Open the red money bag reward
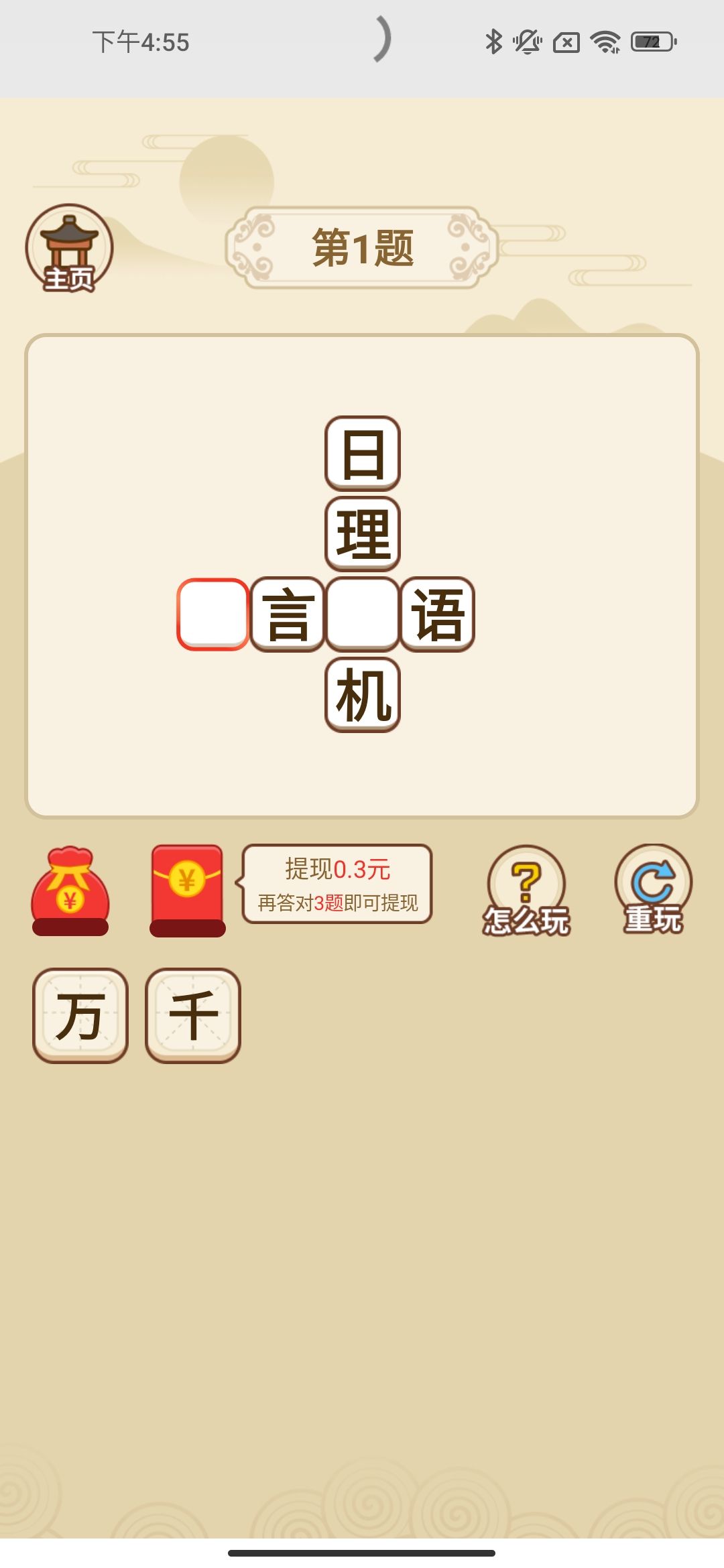Screen dimensions: 724x1568 tap(70, 890)
